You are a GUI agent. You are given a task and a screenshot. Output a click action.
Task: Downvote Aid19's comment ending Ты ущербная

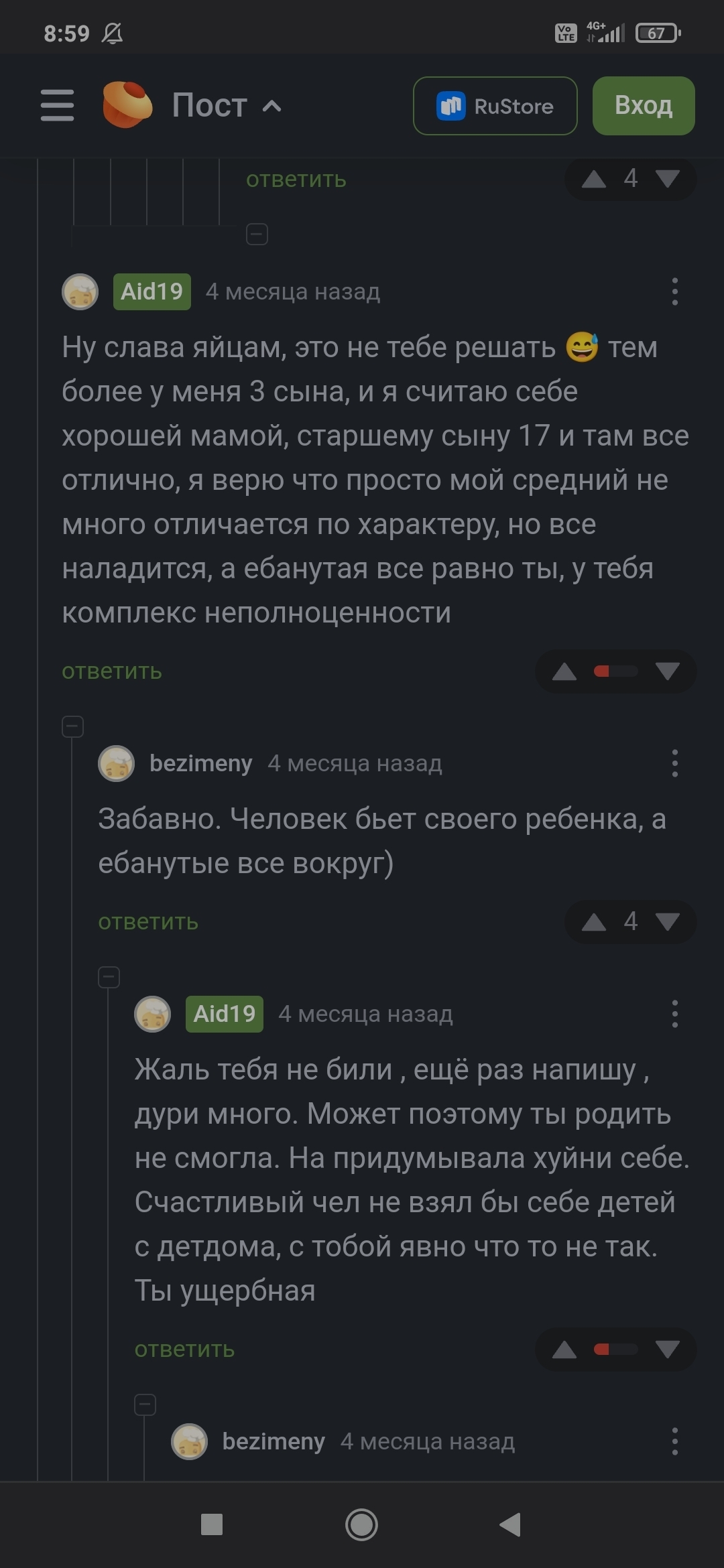pyautogui.click(x=667, y=1350)
